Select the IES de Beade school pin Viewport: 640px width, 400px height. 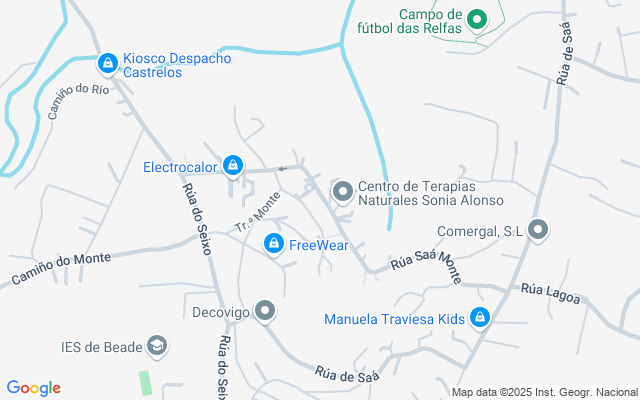point(156,346)
